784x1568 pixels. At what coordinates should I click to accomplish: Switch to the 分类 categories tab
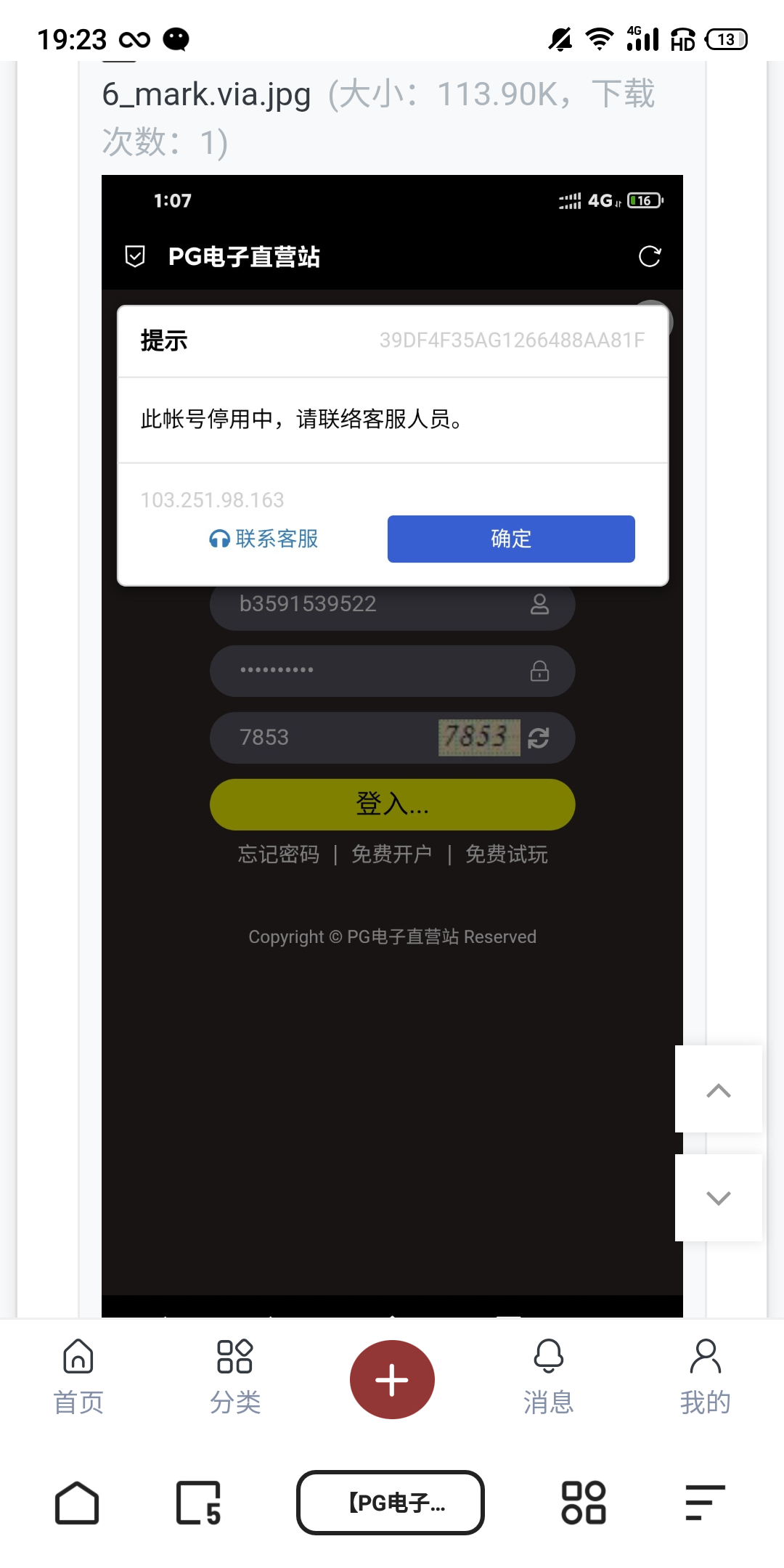(235, 1377)
